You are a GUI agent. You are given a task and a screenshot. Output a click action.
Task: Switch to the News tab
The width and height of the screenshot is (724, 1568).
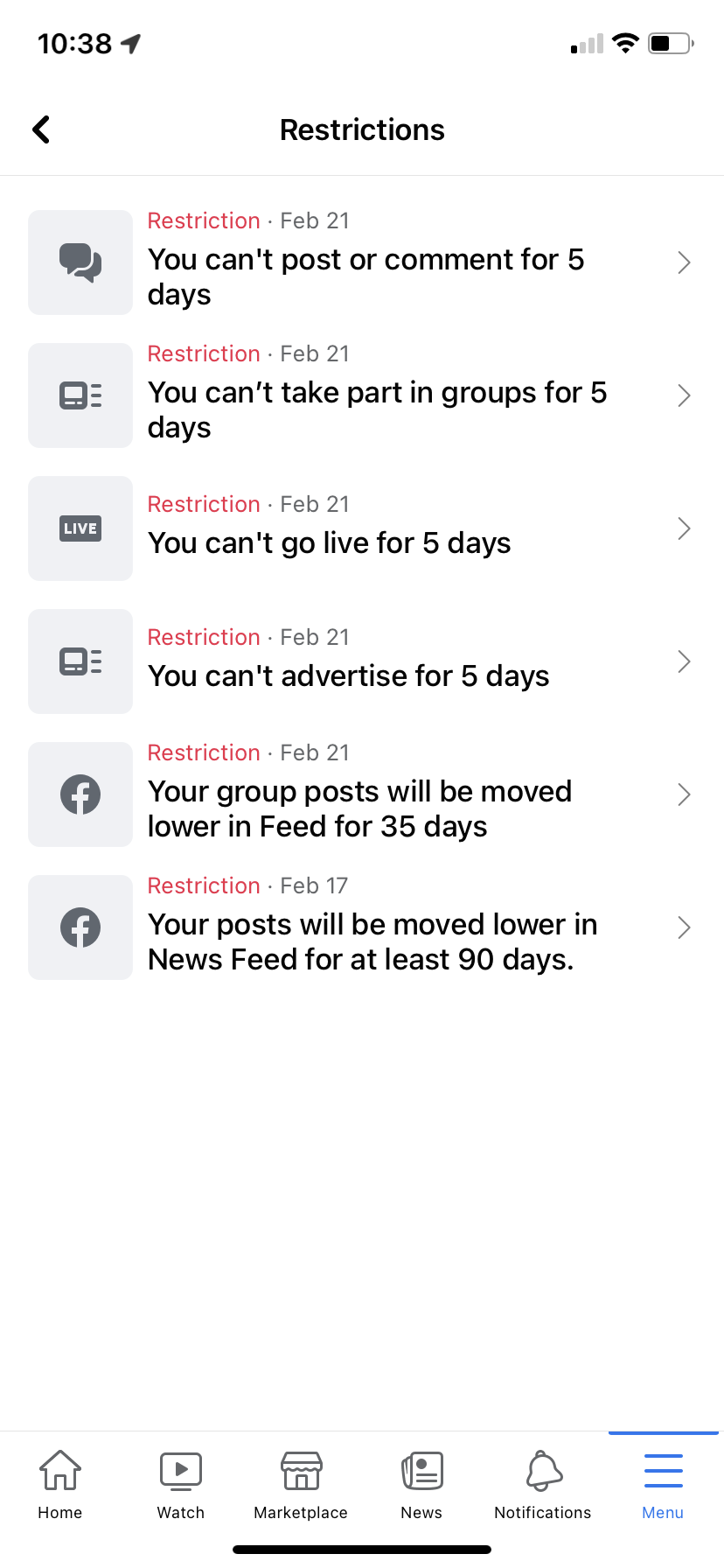(x=421, y=1485)
